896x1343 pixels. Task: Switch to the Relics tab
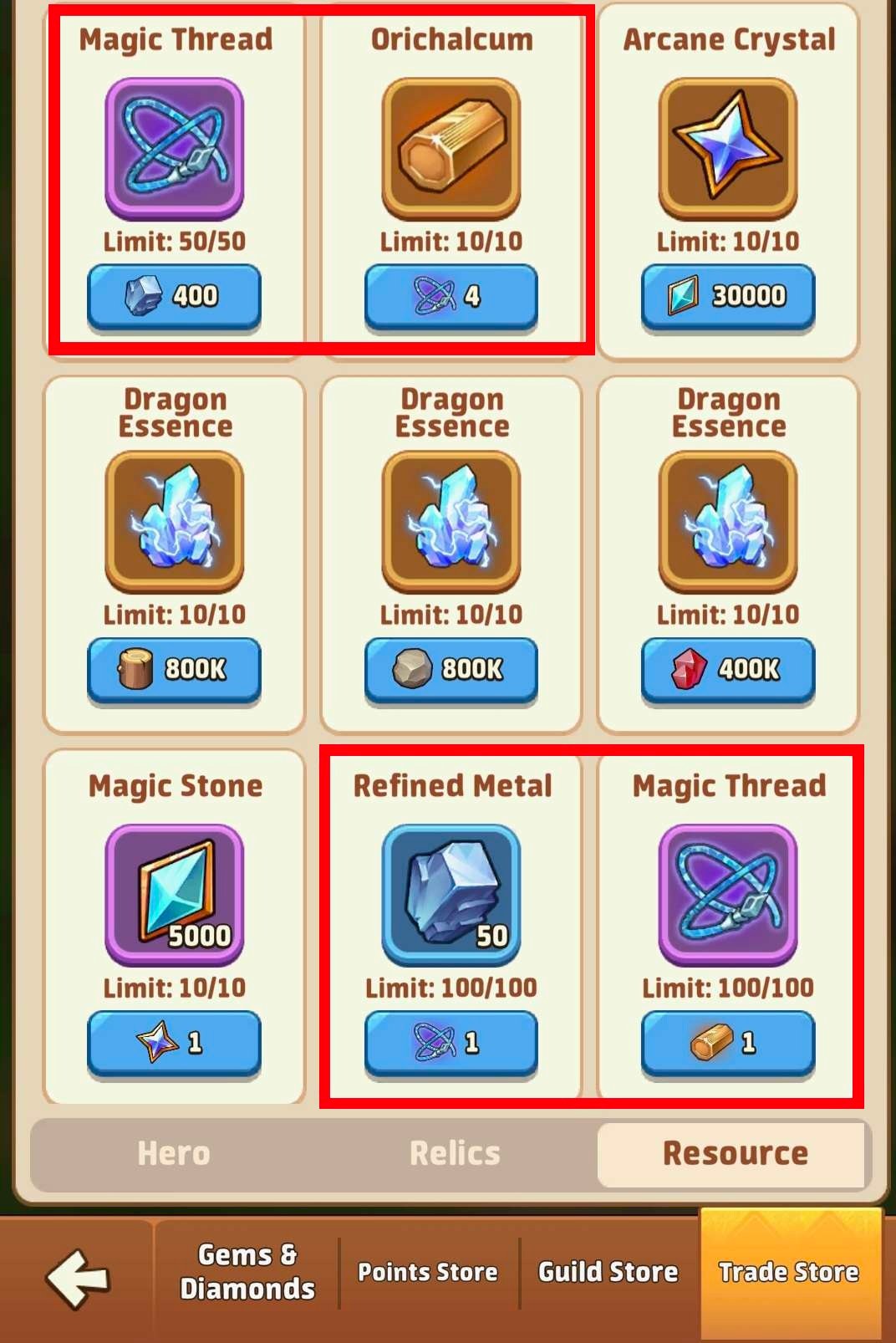coord(455,1154)
